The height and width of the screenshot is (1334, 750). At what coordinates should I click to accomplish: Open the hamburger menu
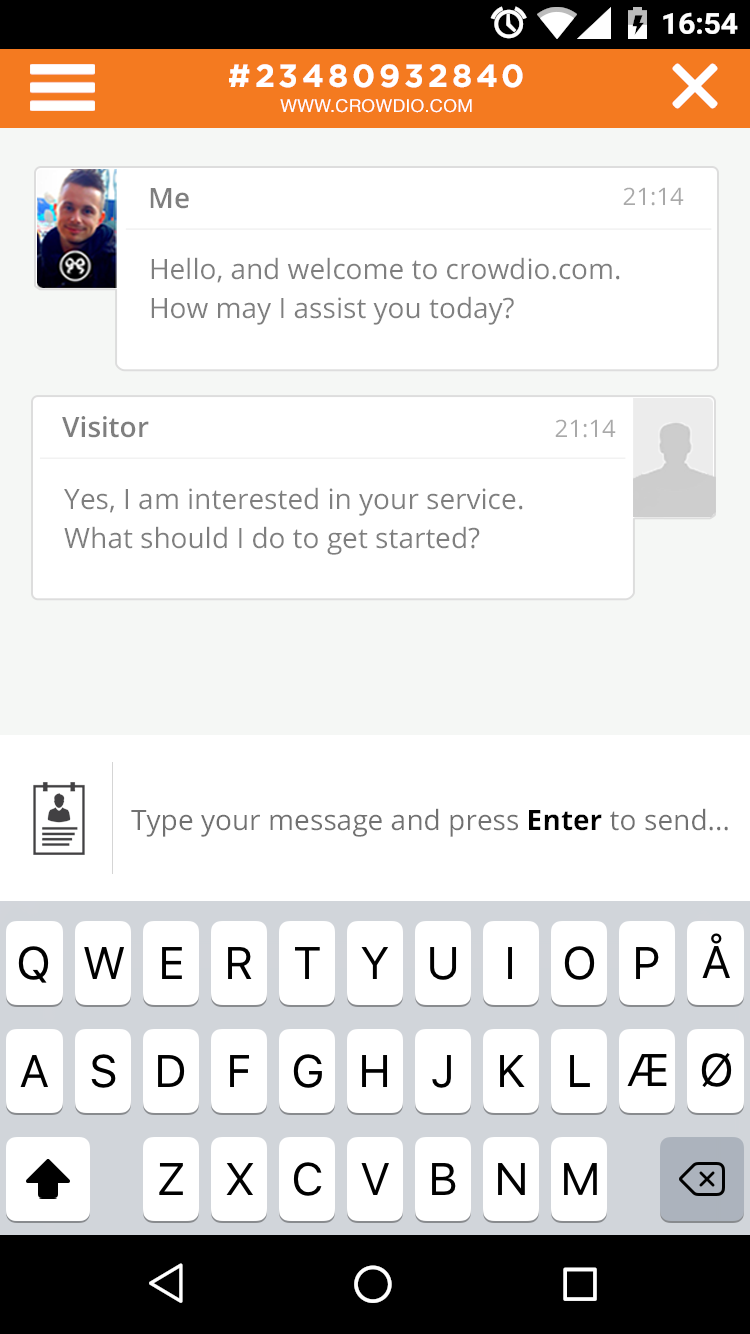click(x=62, y=88)
